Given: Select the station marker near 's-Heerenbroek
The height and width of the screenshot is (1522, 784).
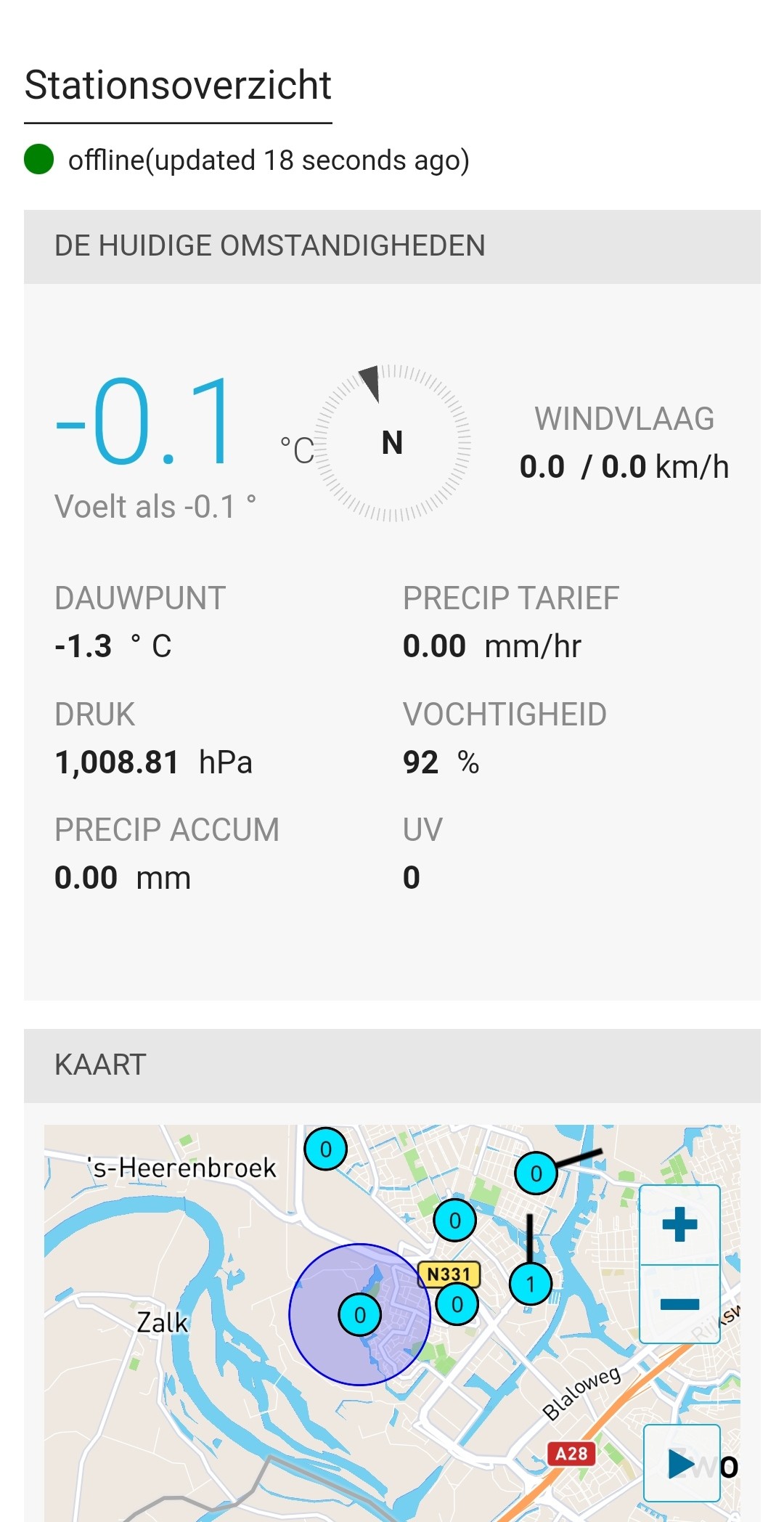Looking at the screenshot, I should pyautogui.click(x=325, y=1149).
